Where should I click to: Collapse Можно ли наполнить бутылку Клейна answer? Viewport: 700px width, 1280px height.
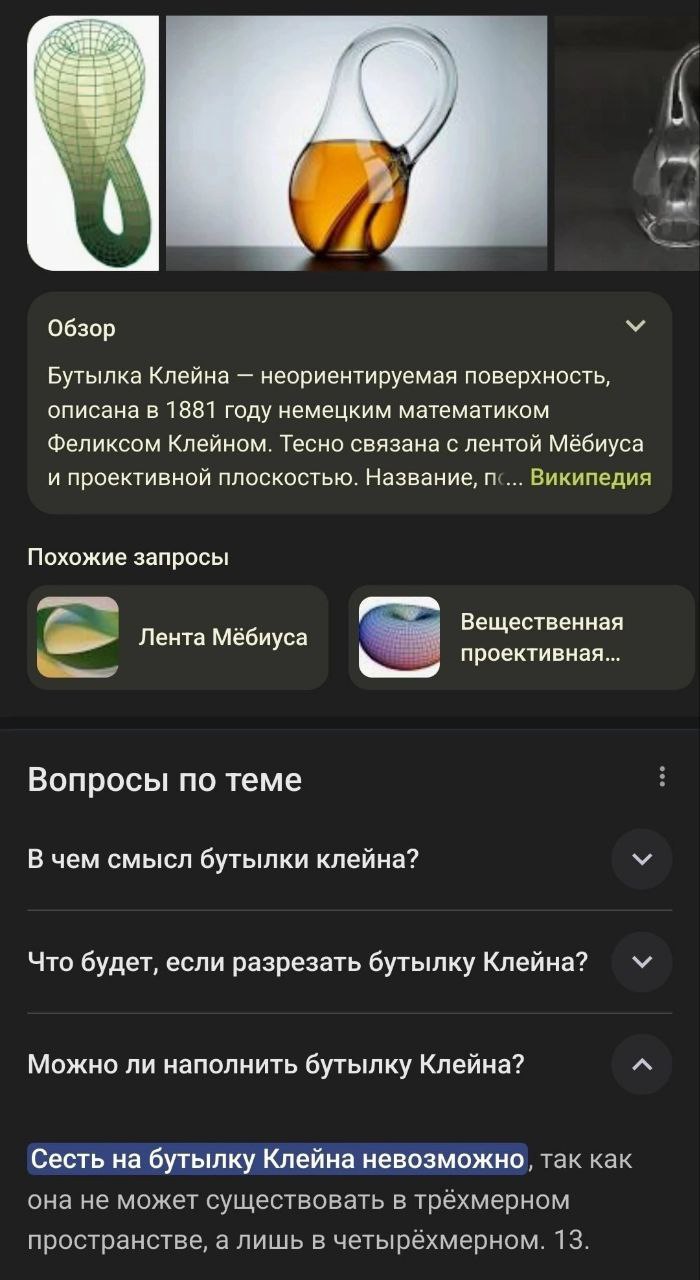click(641, 1065)
